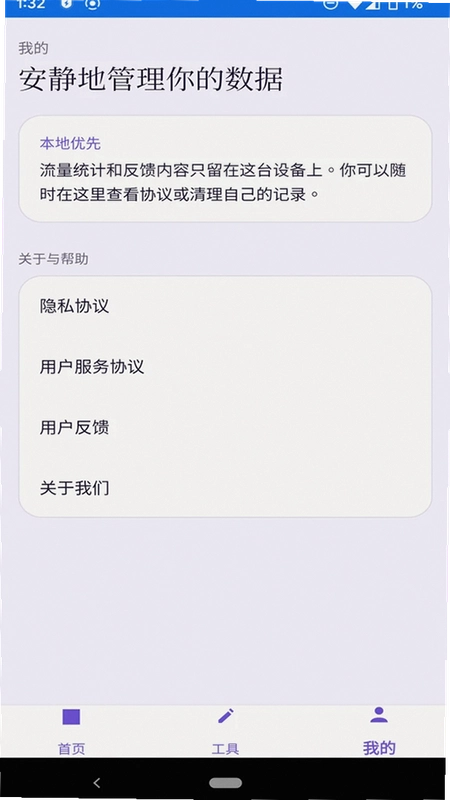This screenshot has height=800, width=450.
Task: Open 用户反馈 (user feedback)
Action: [225, 428]
